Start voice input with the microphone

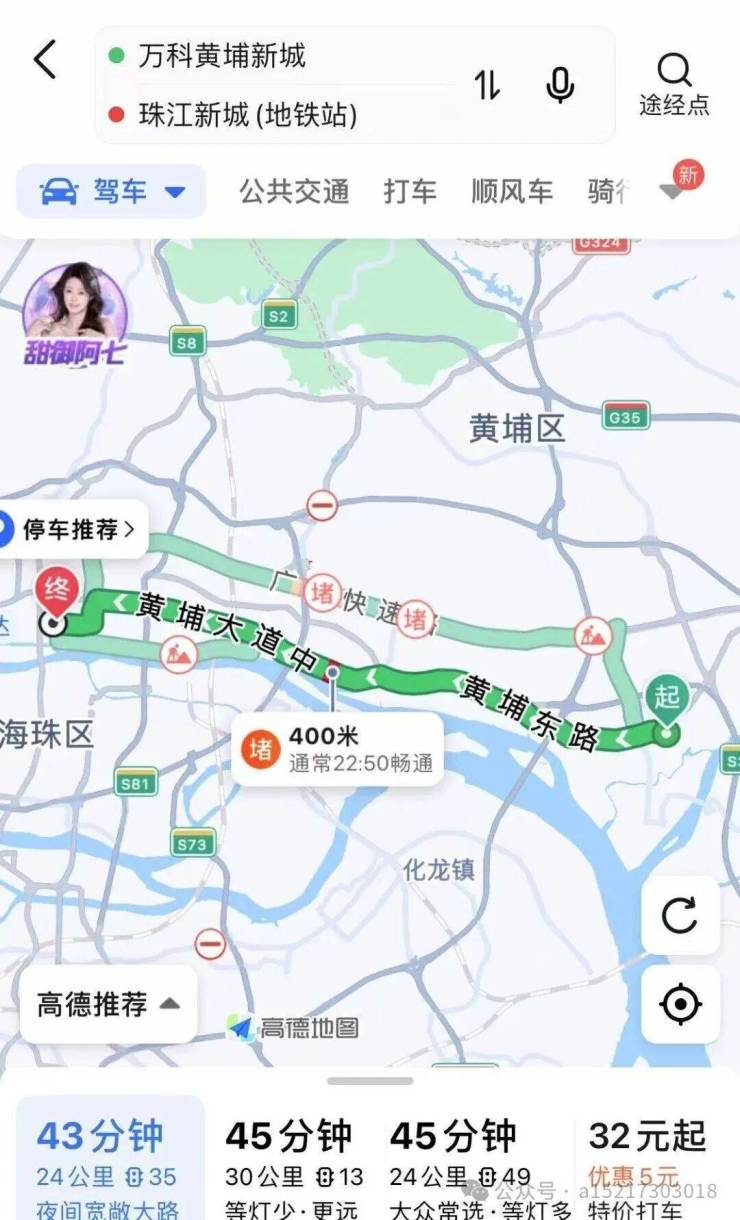point(561,86)
